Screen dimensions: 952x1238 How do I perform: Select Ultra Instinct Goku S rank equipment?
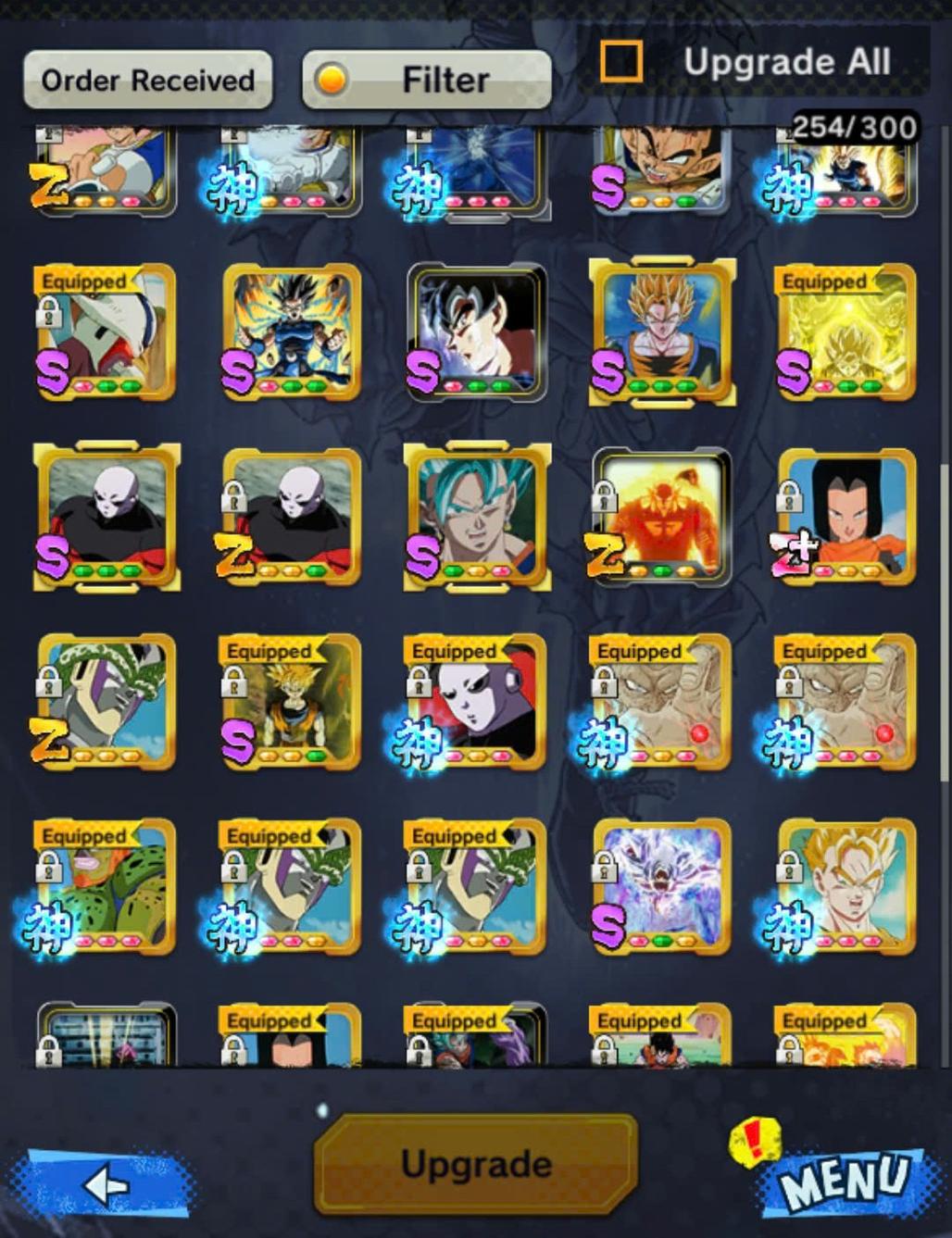click(x=476, y=331)
